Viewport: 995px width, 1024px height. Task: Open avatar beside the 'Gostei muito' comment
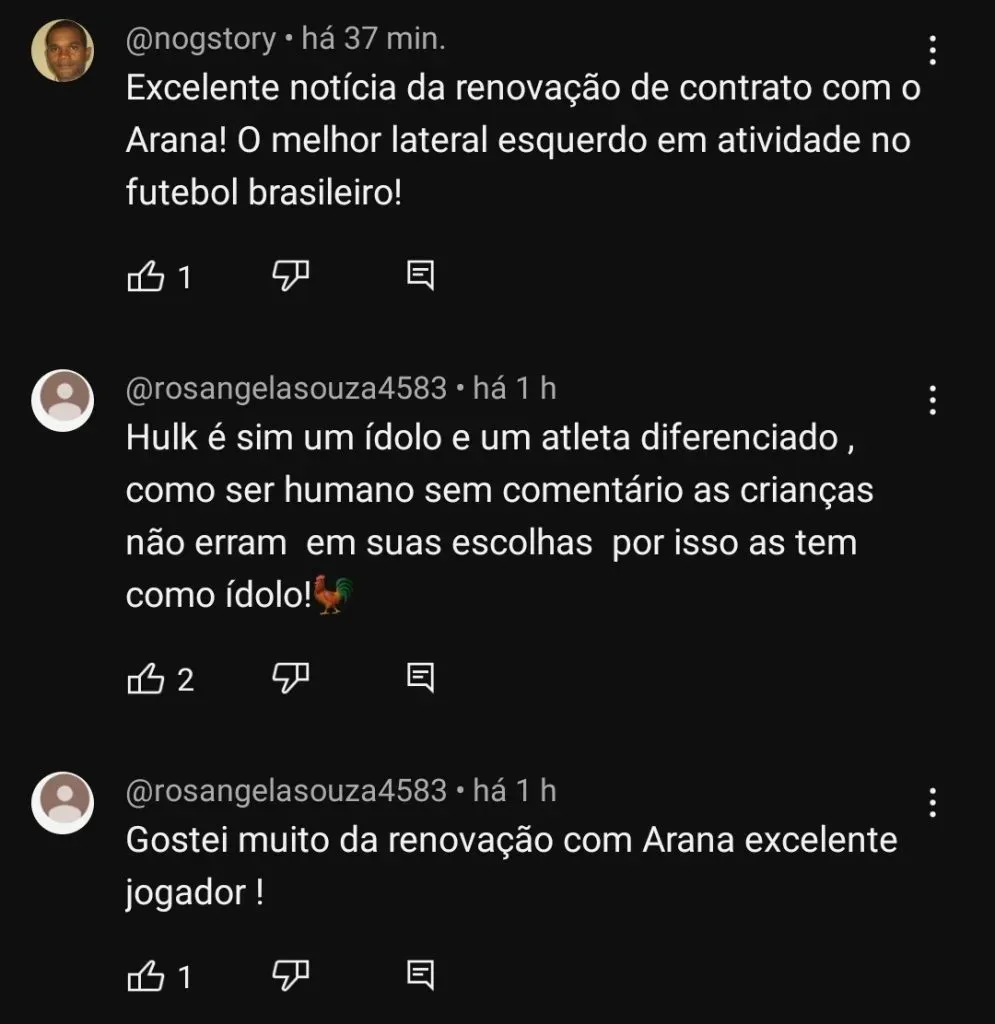[x=63, y=802]
